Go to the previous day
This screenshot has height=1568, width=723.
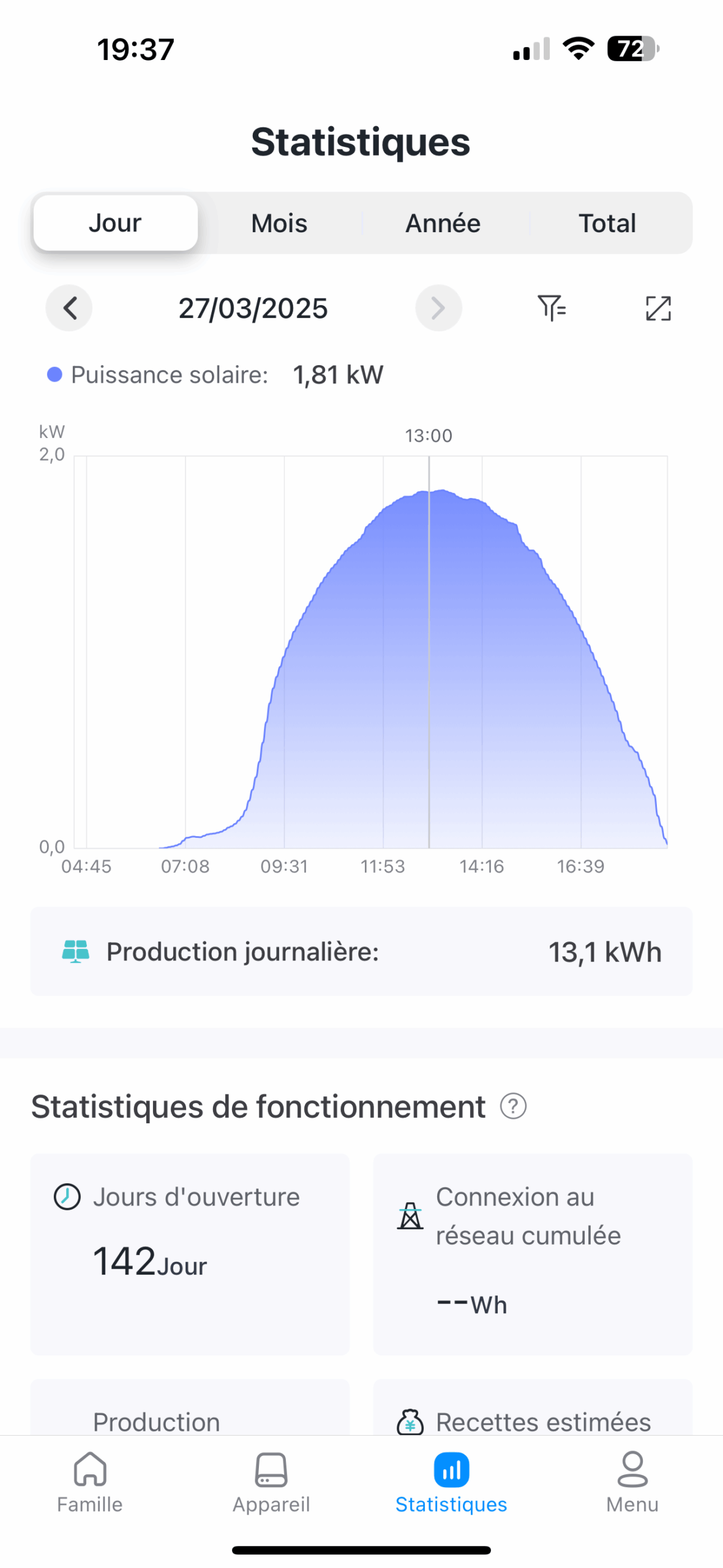(69, 308)
